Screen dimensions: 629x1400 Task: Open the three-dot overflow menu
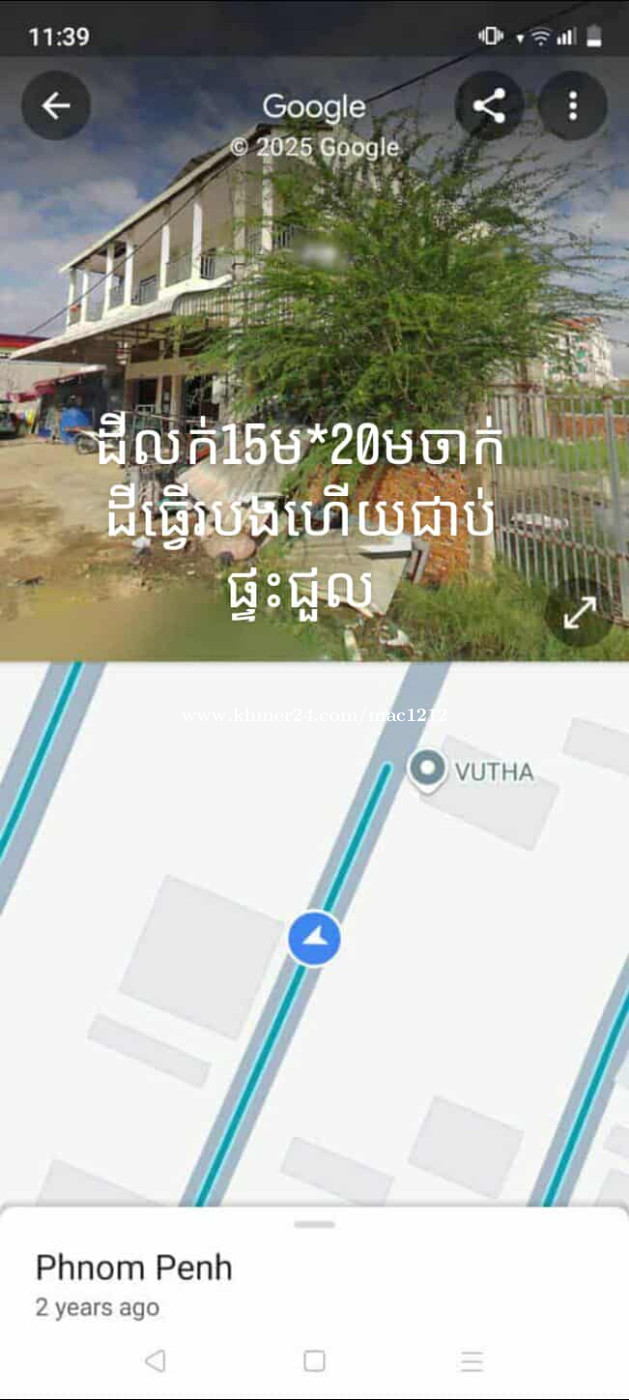click(573, 106)
